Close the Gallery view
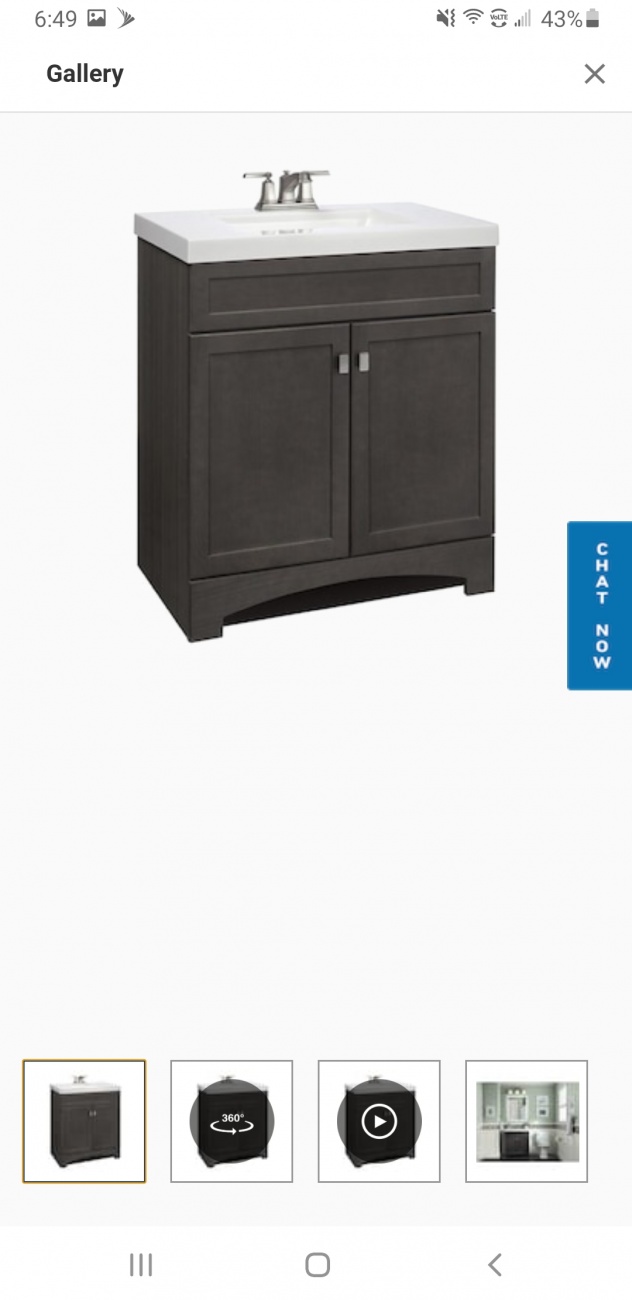The image size is (632, 1300). (x=594, y=74)
